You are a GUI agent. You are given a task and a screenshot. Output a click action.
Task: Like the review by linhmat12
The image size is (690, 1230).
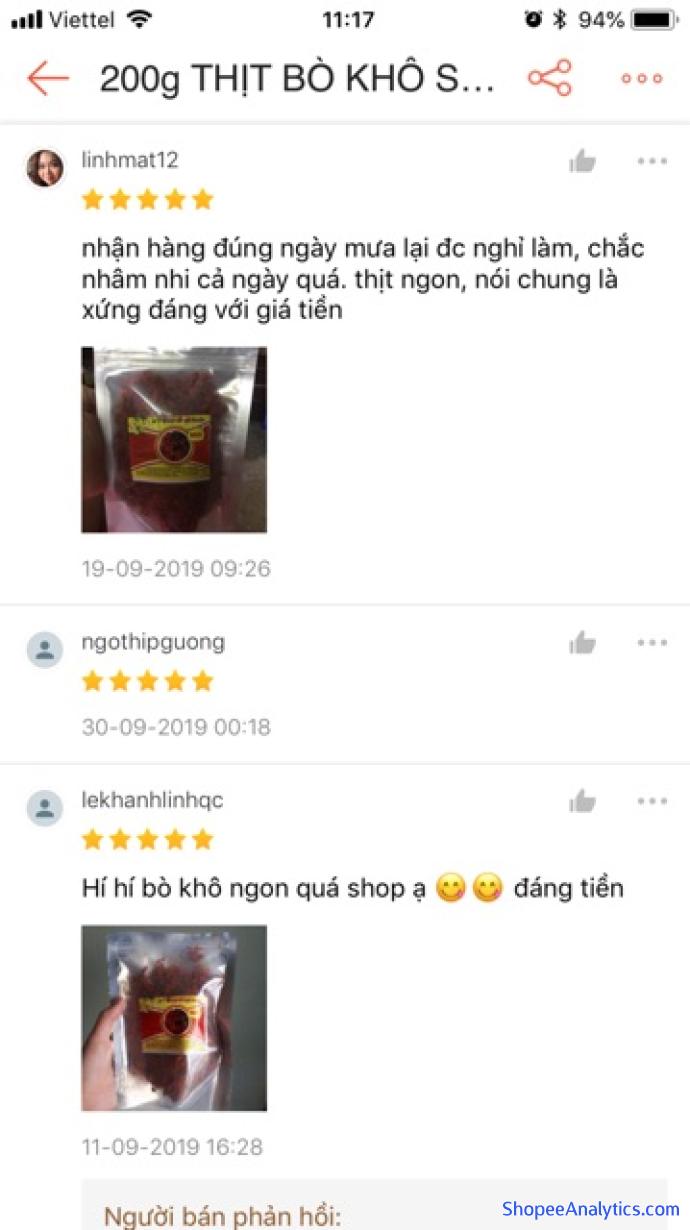coord(583,161)
